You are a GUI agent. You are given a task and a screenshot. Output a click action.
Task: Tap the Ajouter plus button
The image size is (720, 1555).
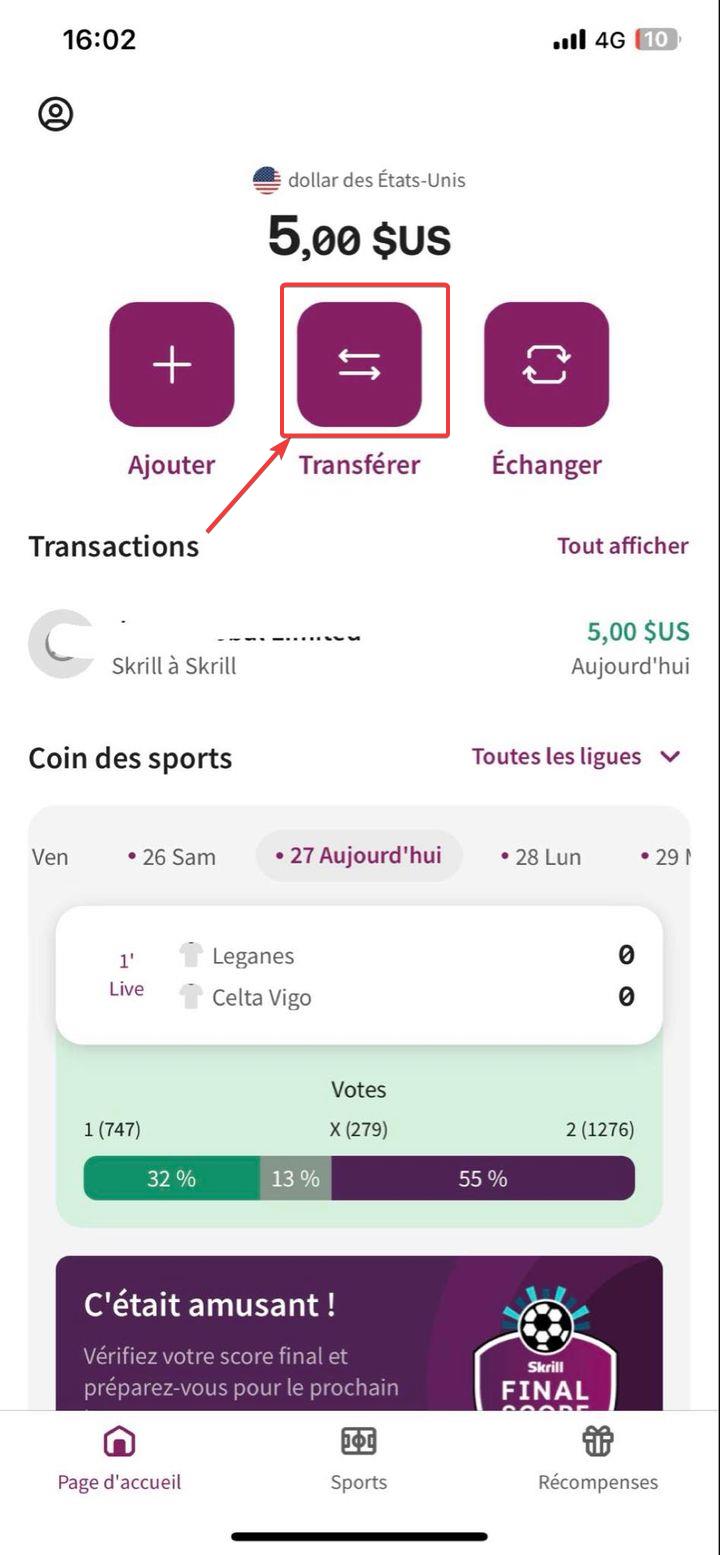pyautogui.click(x=172, y=365)
